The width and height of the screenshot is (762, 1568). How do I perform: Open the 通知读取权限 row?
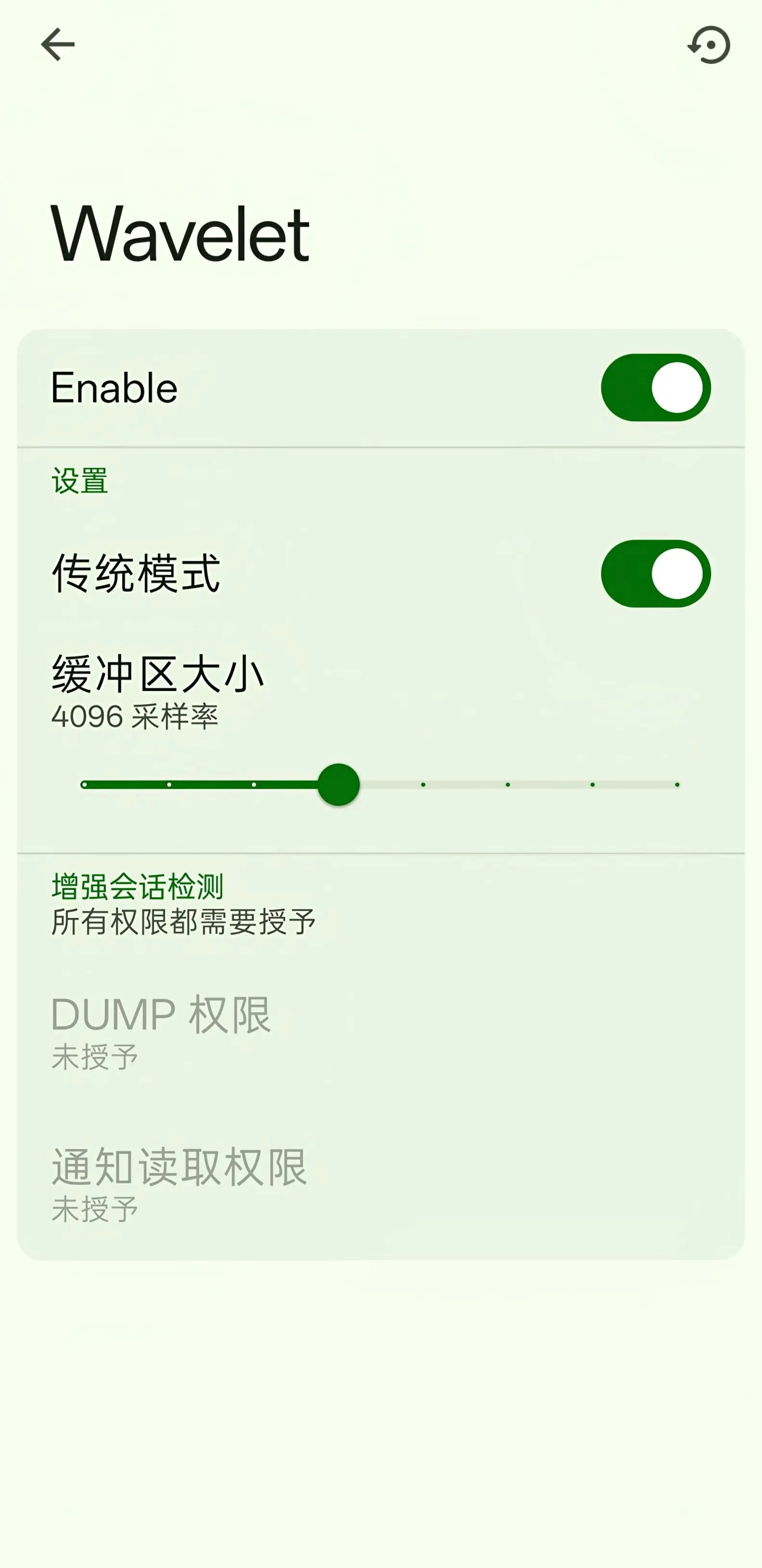(179, 1184)
